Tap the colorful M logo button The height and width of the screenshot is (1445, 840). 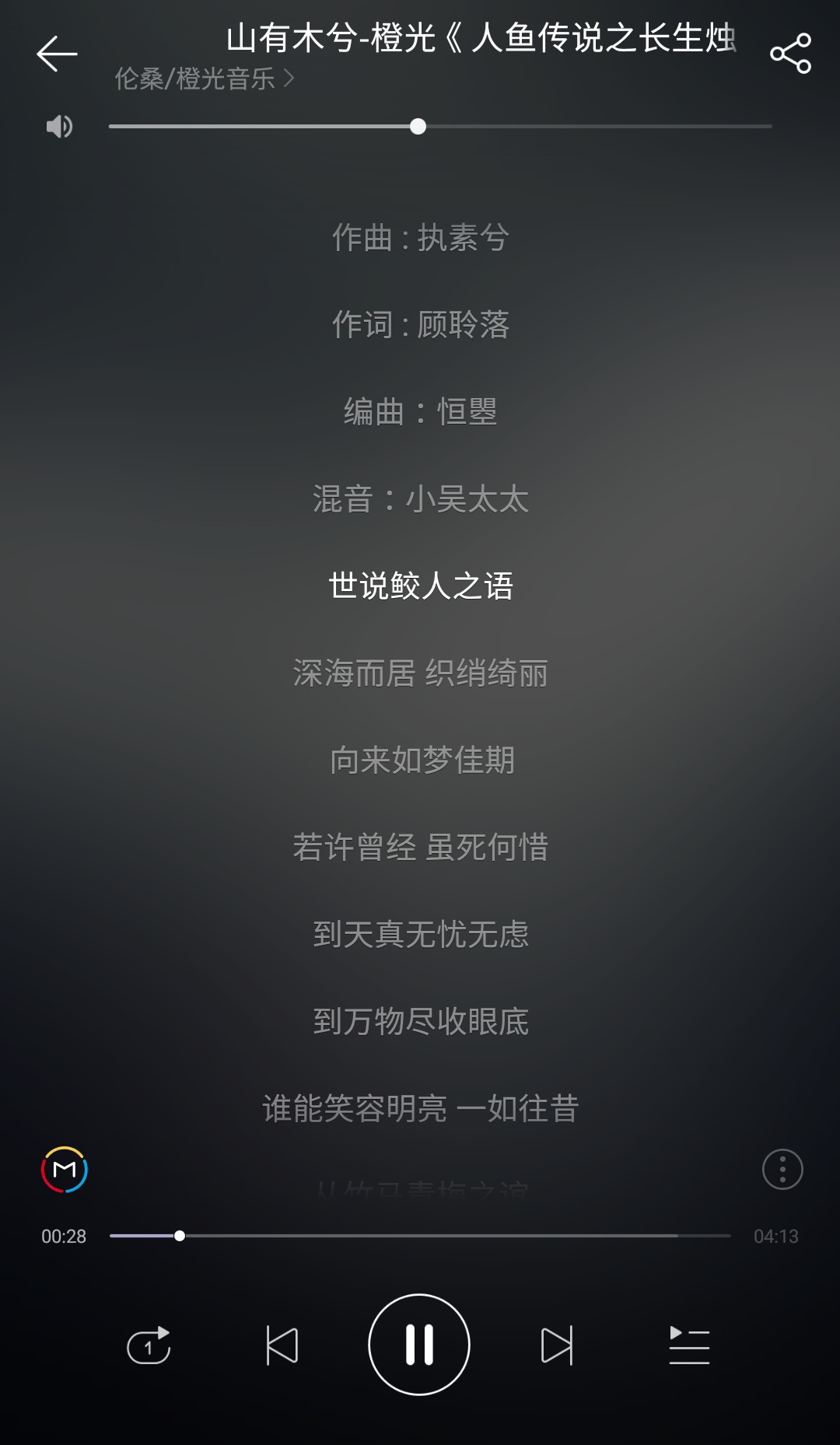[65, 1170]
